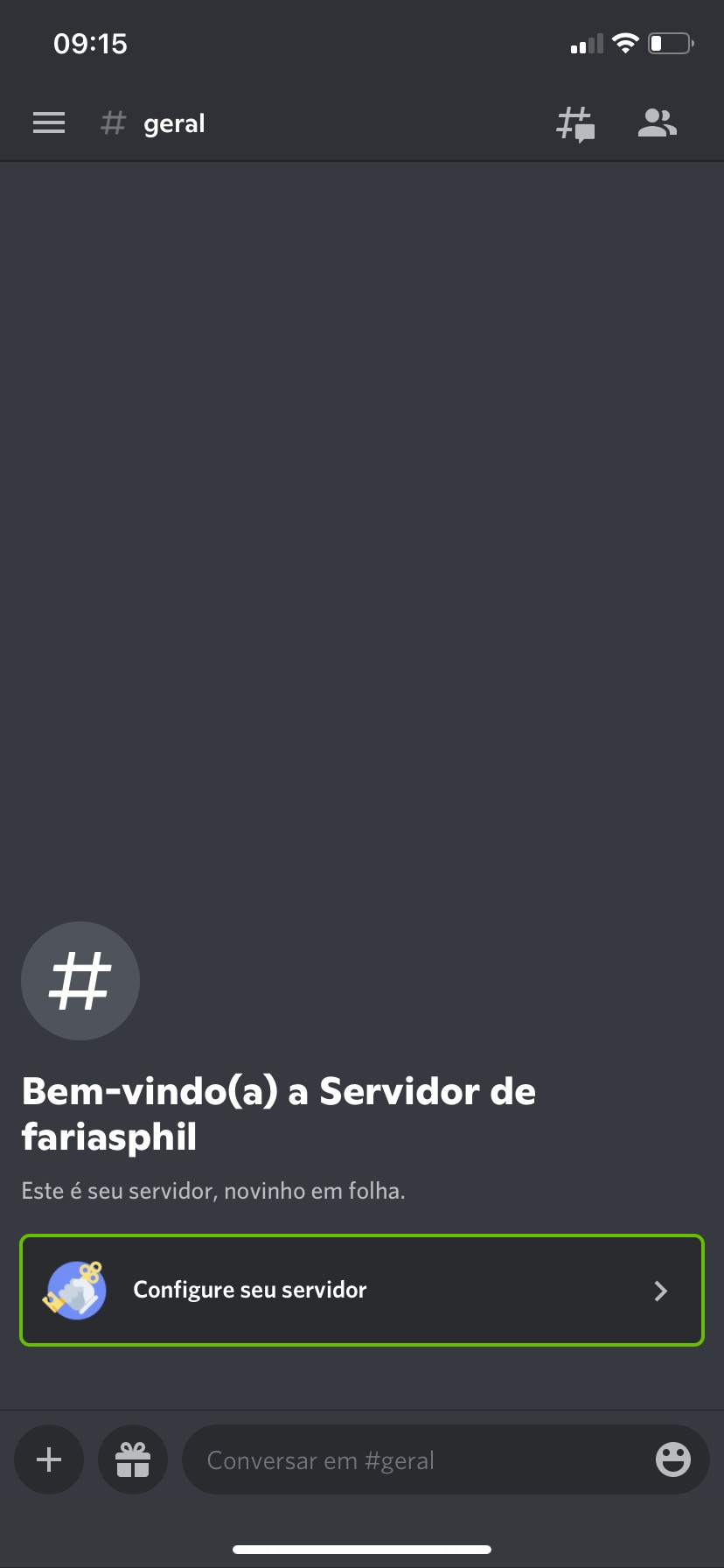Open the threads icon
The width and height of the screenshot is (724, 1568).
(x=575, y=123)
